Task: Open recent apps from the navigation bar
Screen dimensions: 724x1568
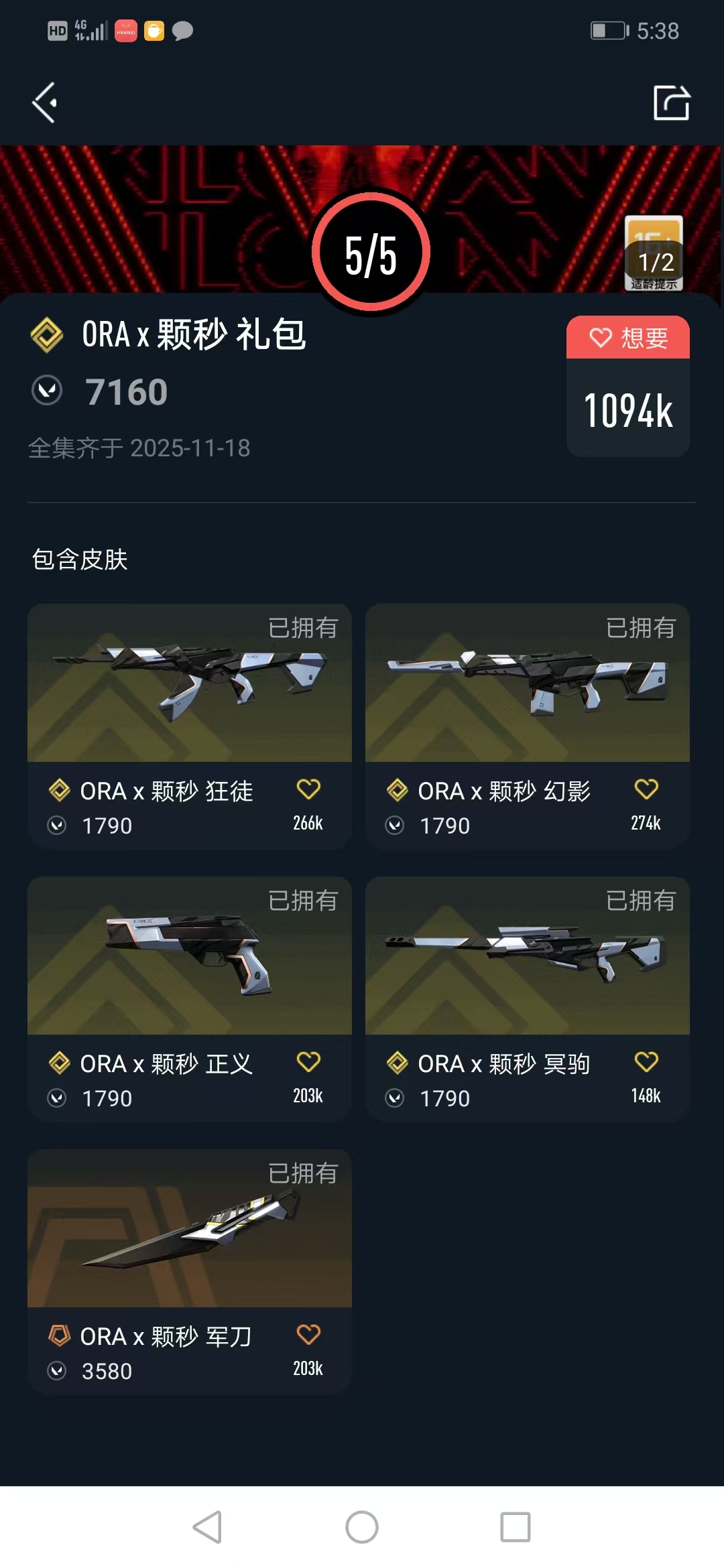Action: click(516, 1527)
